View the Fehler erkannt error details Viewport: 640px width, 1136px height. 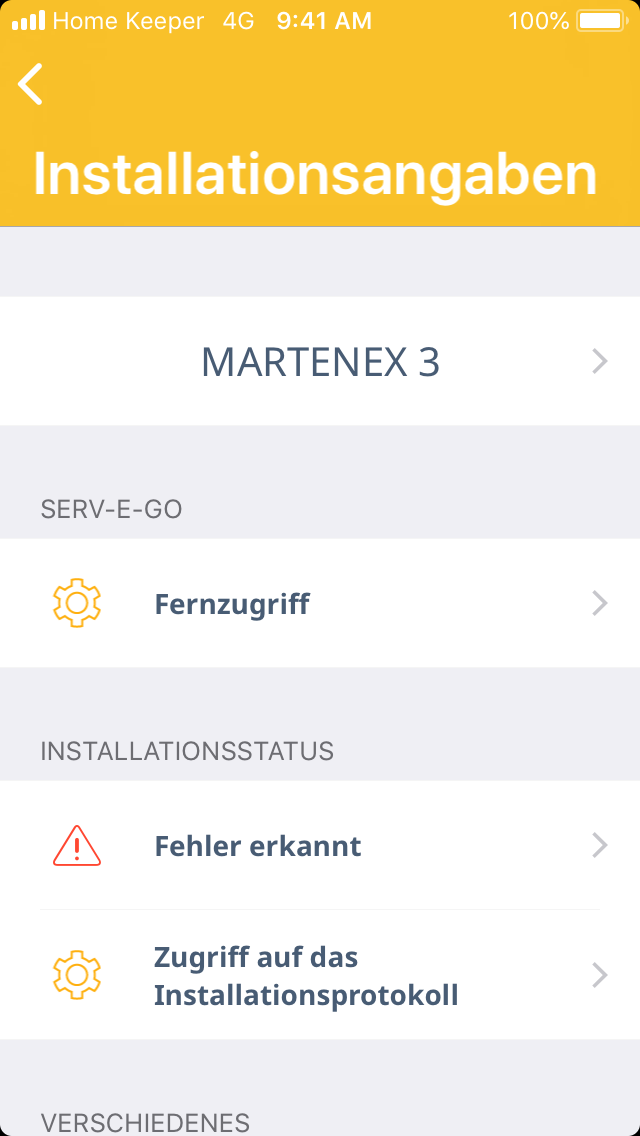[320, 846]
